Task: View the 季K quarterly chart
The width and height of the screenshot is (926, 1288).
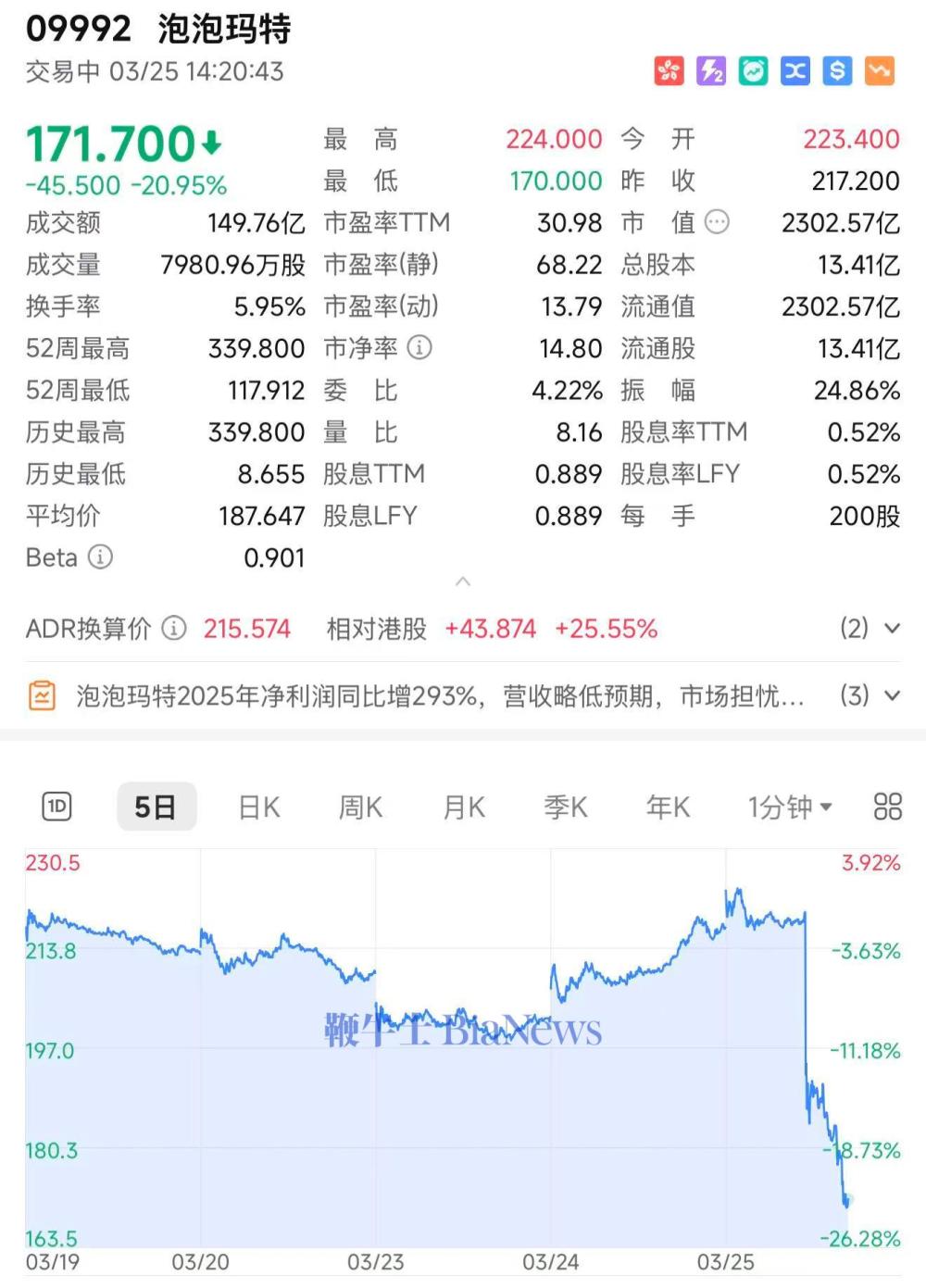Action: (566, 807)
